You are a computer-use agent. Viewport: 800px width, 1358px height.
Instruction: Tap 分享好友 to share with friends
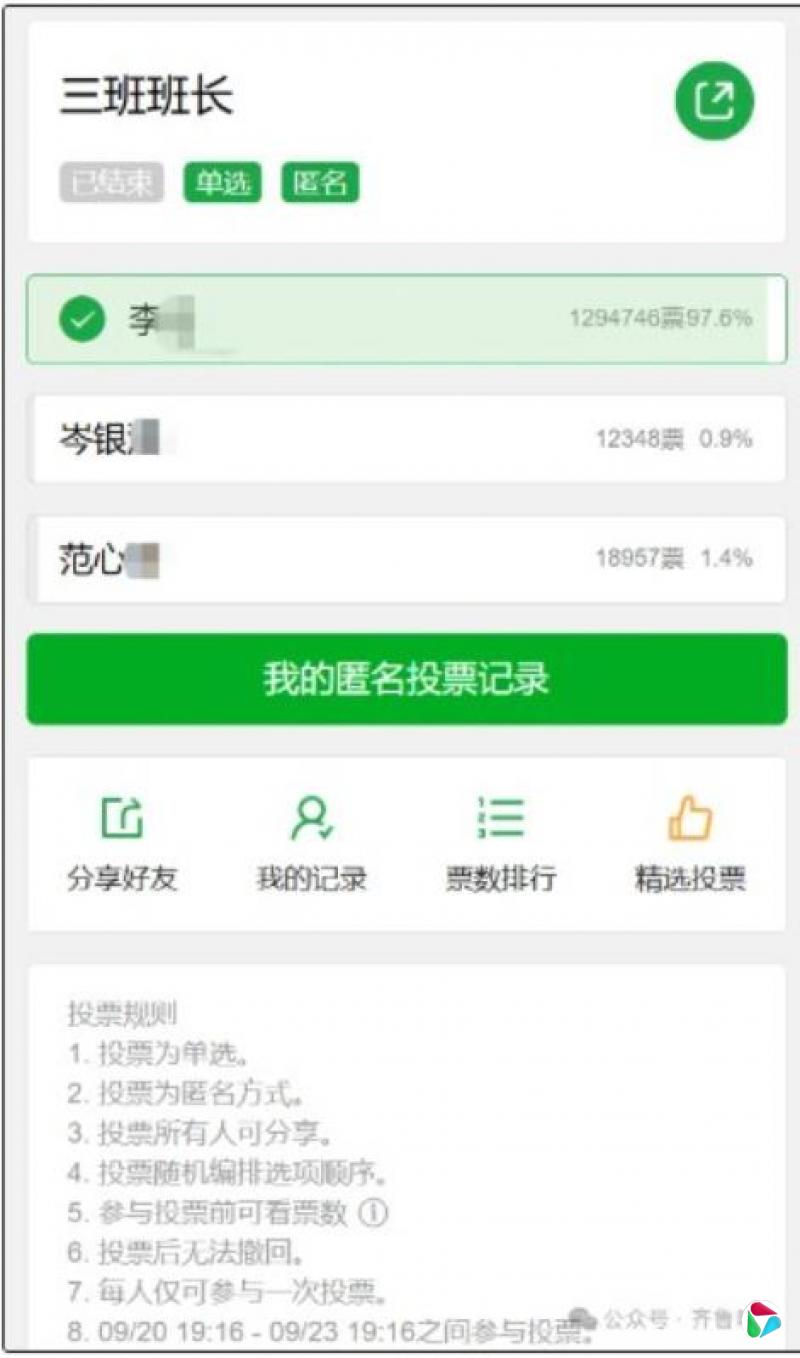pyautogui.click(x=122, y=844)
